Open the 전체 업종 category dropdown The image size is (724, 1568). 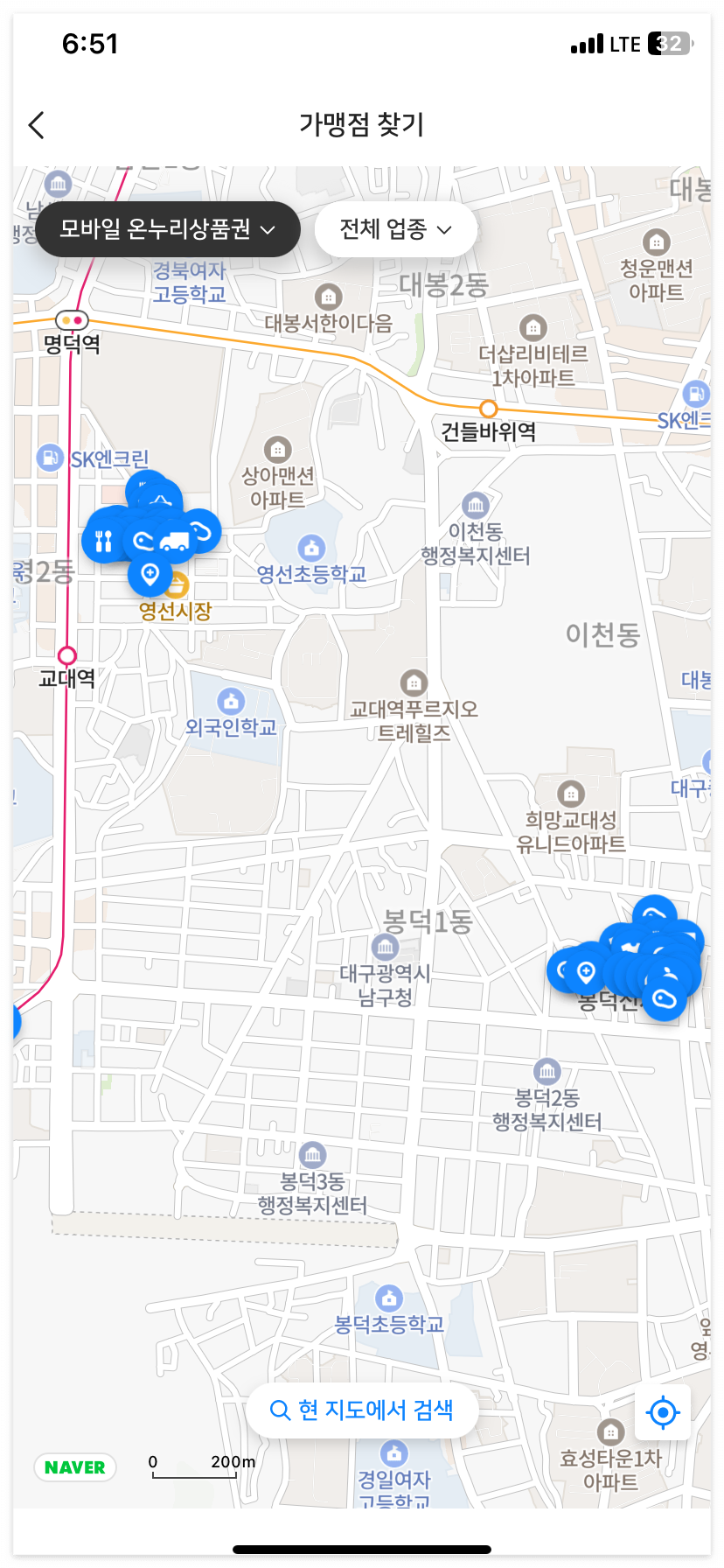coord(395,229)
